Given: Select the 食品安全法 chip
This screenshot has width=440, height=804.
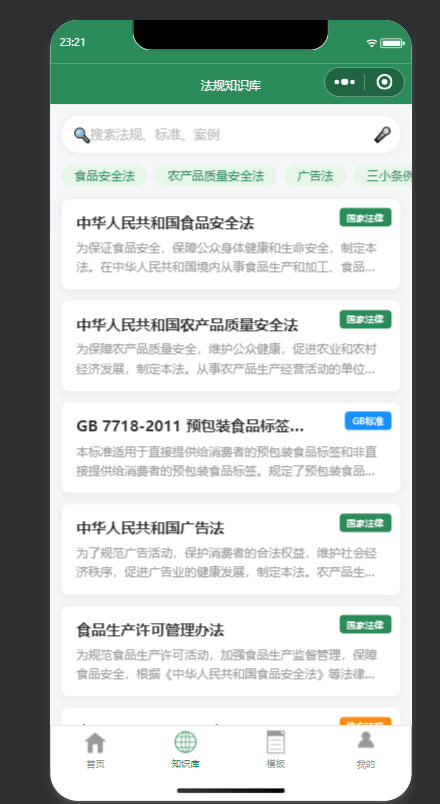Looking at the screenshot, I should click(104, 176).
